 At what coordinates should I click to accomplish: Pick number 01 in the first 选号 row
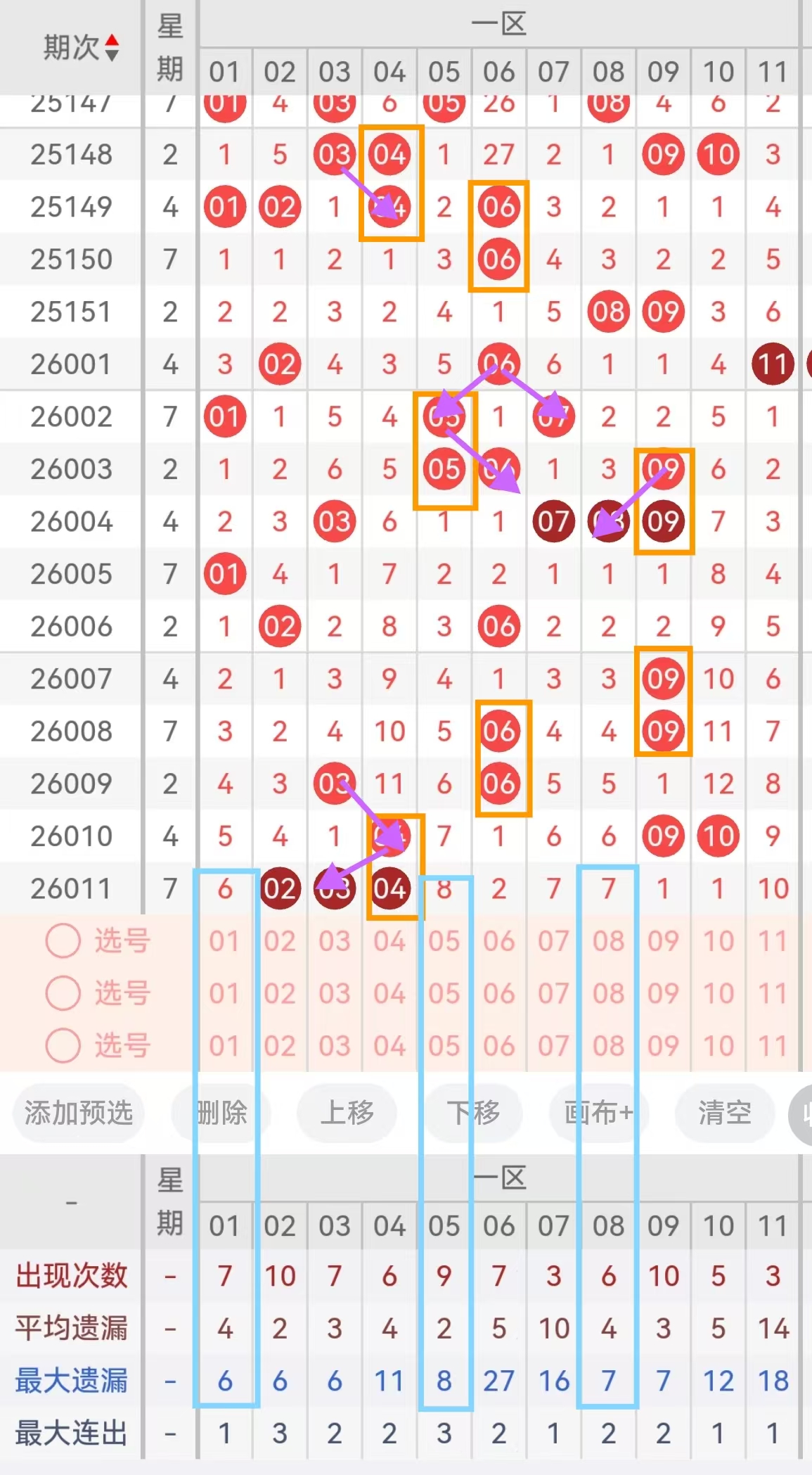click(x=224, y=941)
